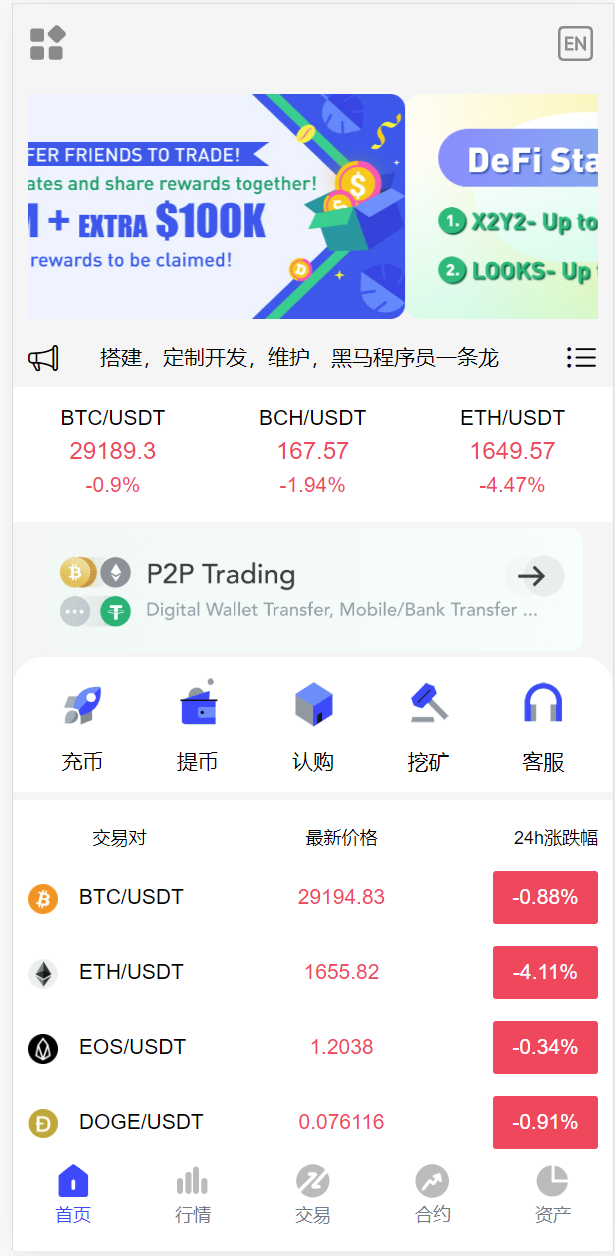Open the refer friends promo banner
Viewport: 615px width, 1256px height.
click(x=215, y=206)
